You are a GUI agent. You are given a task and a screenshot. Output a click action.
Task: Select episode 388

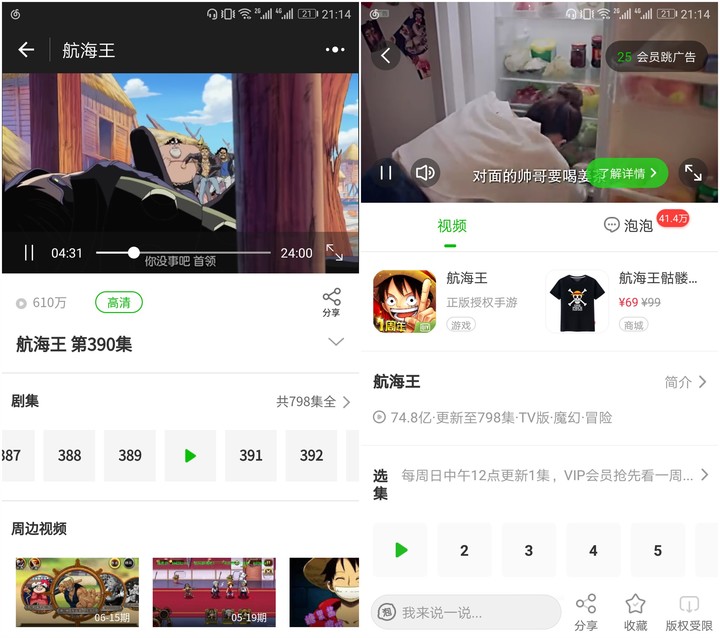69,455
